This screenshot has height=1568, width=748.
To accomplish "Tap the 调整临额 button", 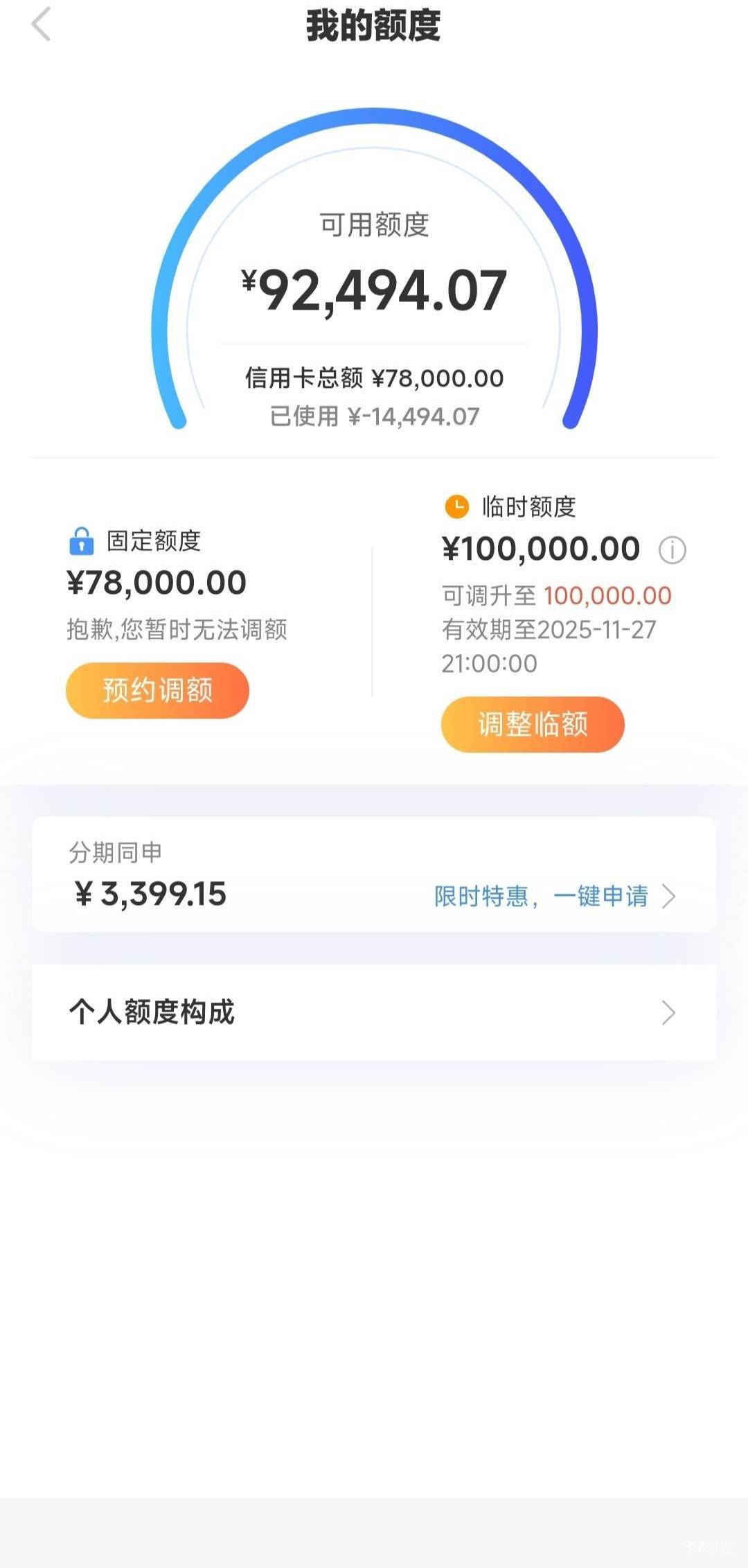I will click(x=533, y=724).
